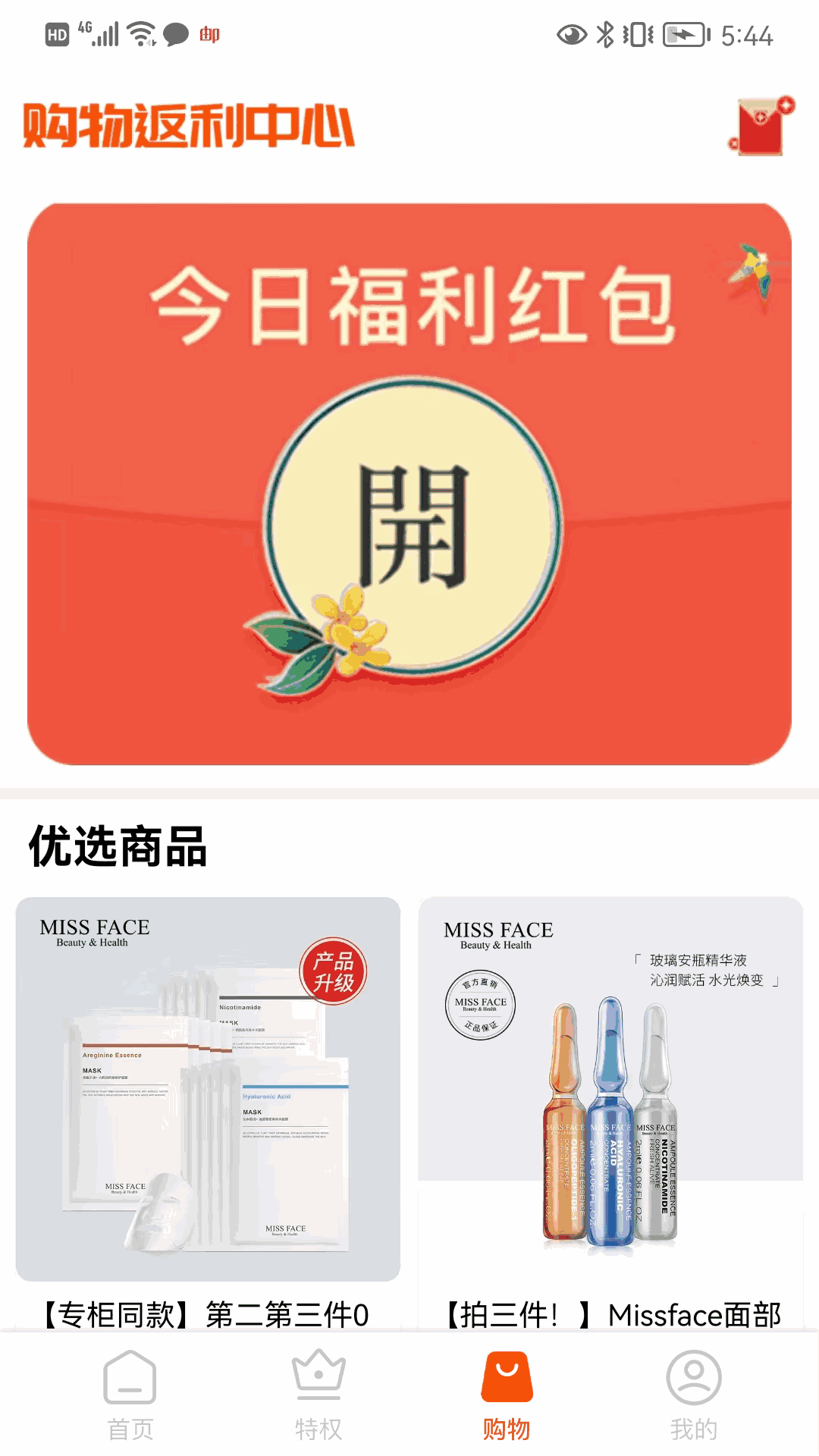Select the 购物 tab
819x1456 pixels.
(x=507, y=1395)
